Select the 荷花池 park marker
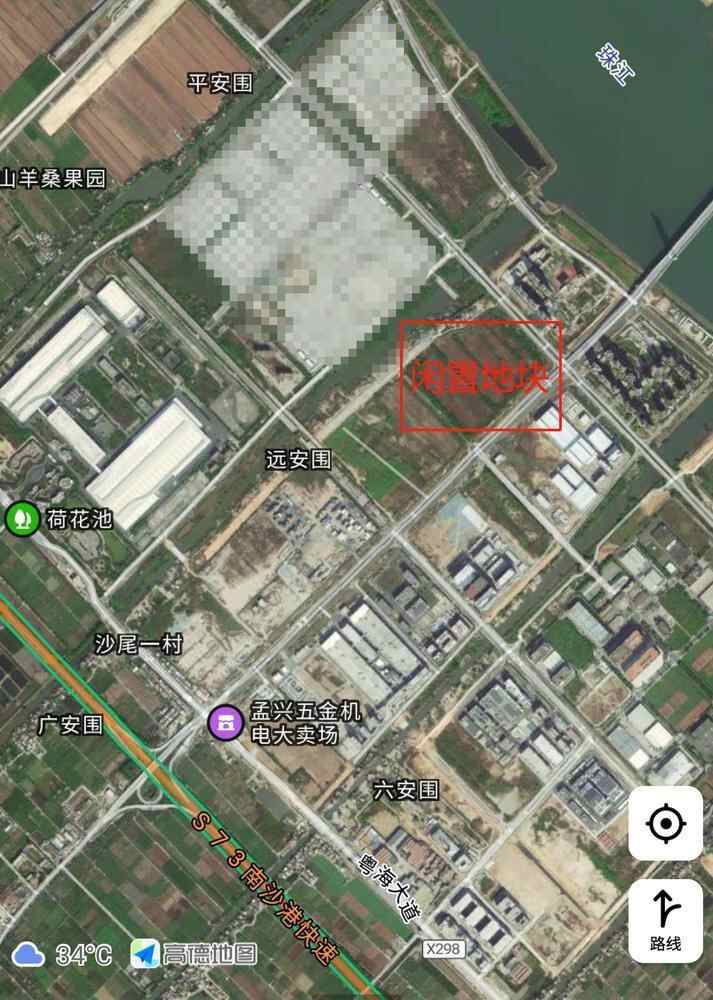Screen dimensions: 713x1000 pos(20,518)
